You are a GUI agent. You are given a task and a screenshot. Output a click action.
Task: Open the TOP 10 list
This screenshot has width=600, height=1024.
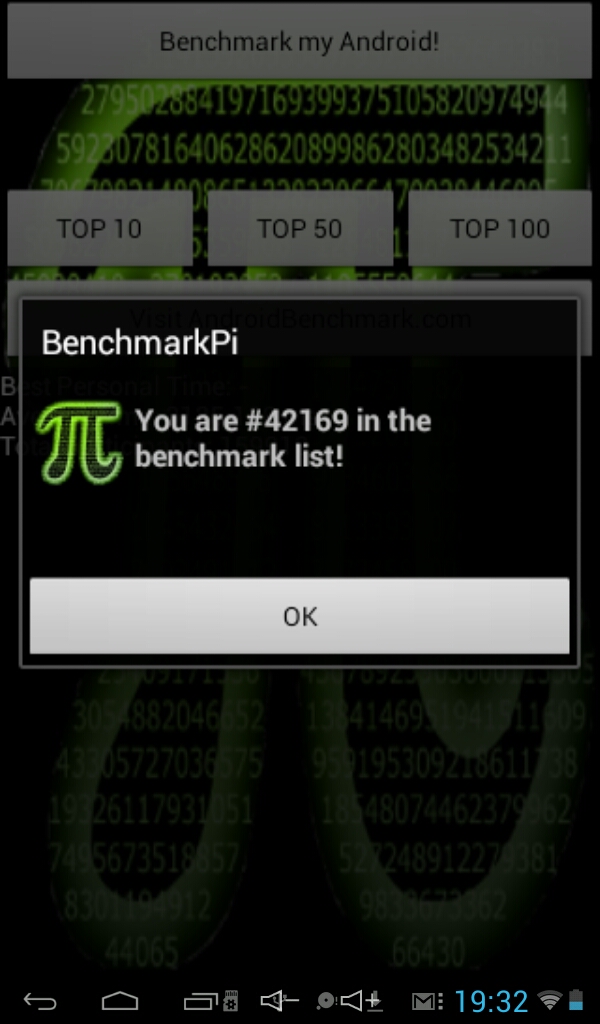pos(100,229)
